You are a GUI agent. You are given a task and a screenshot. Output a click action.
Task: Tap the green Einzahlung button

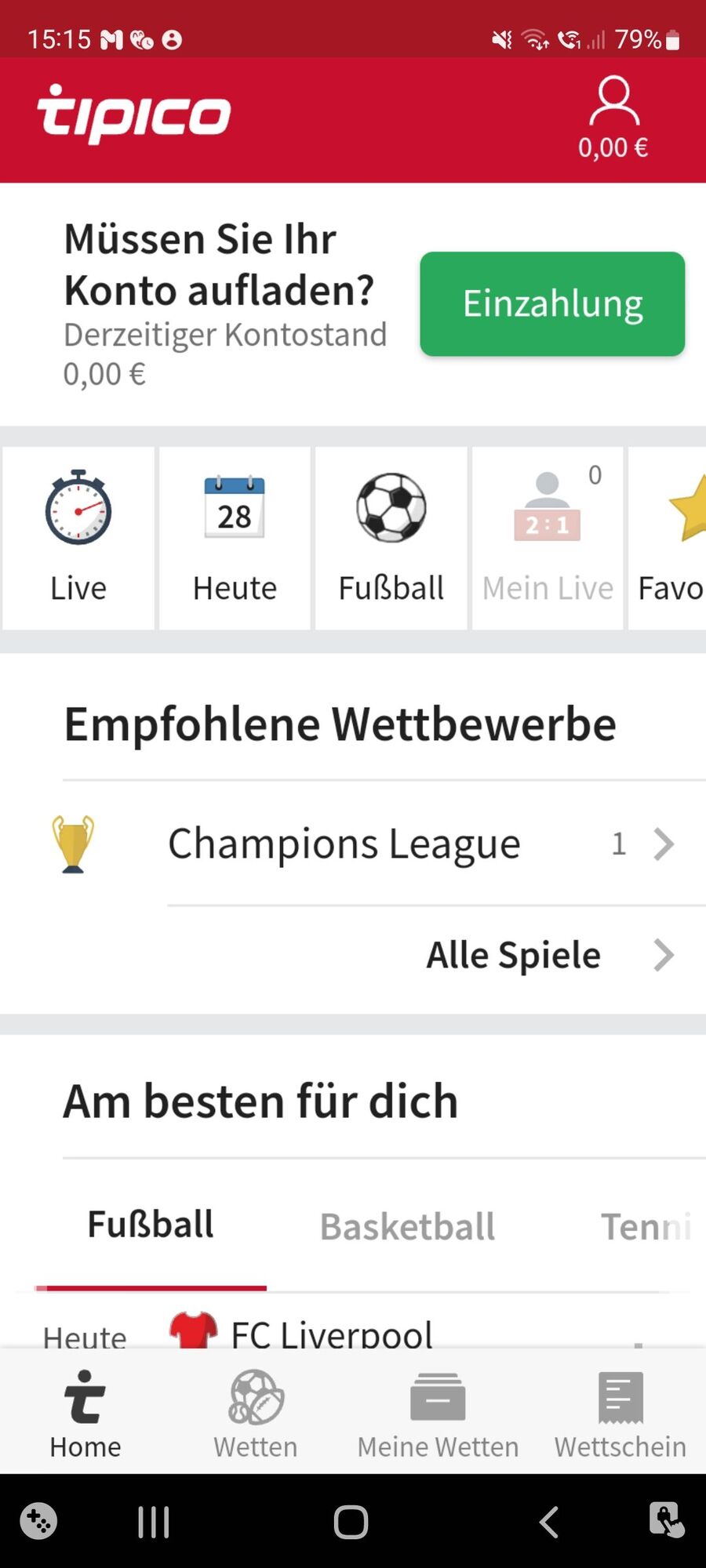(552, 304)
